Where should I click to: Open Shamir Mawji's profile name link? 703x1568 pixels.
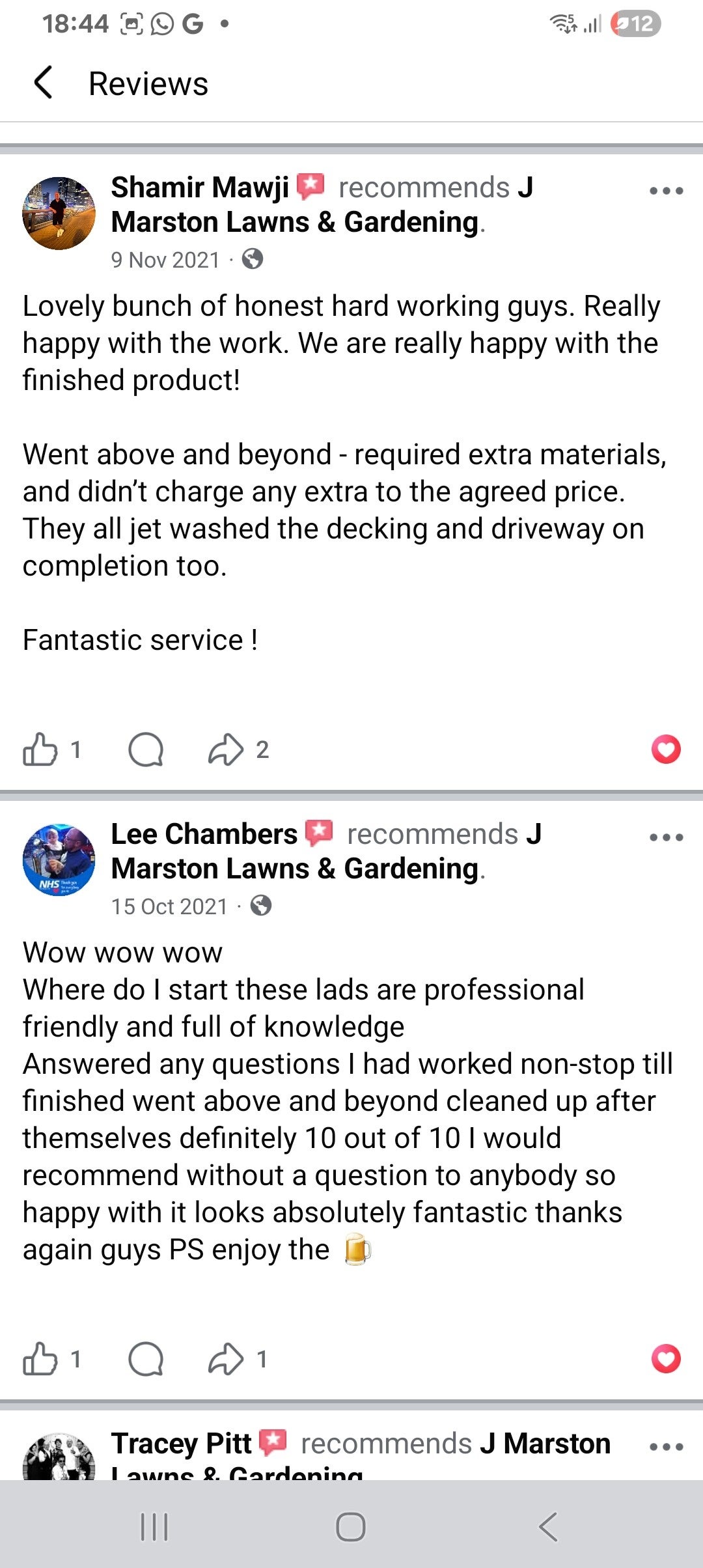click(200, 188)
